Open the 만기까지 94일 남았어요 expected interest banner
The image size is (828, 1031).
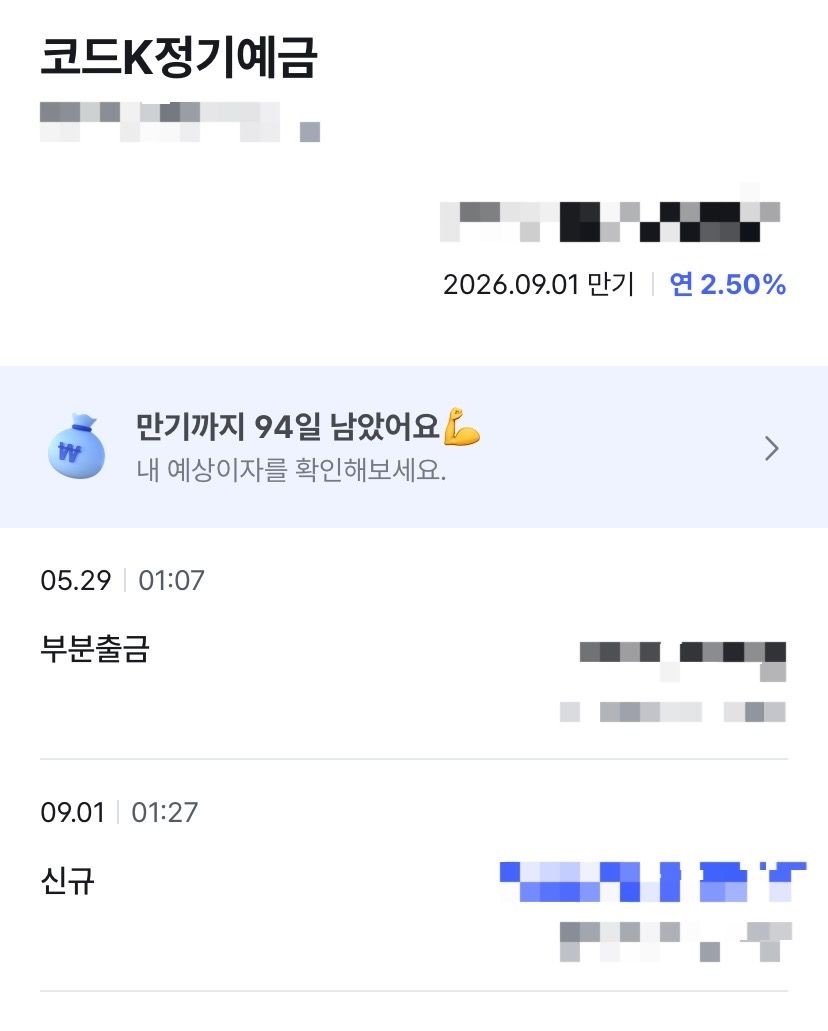[414, 447]
